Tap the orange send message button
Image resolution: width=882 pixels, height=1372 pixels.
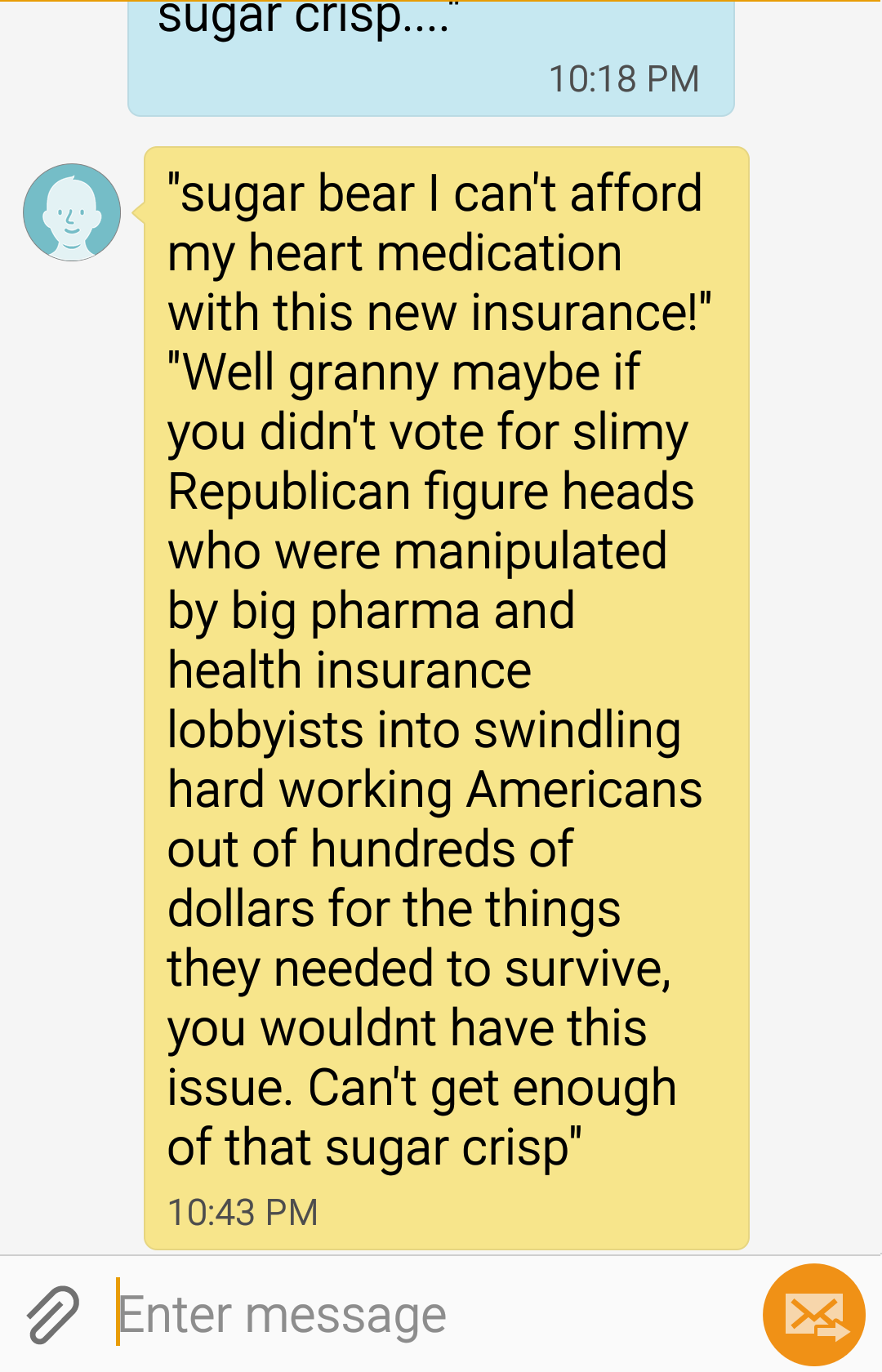813,1315
